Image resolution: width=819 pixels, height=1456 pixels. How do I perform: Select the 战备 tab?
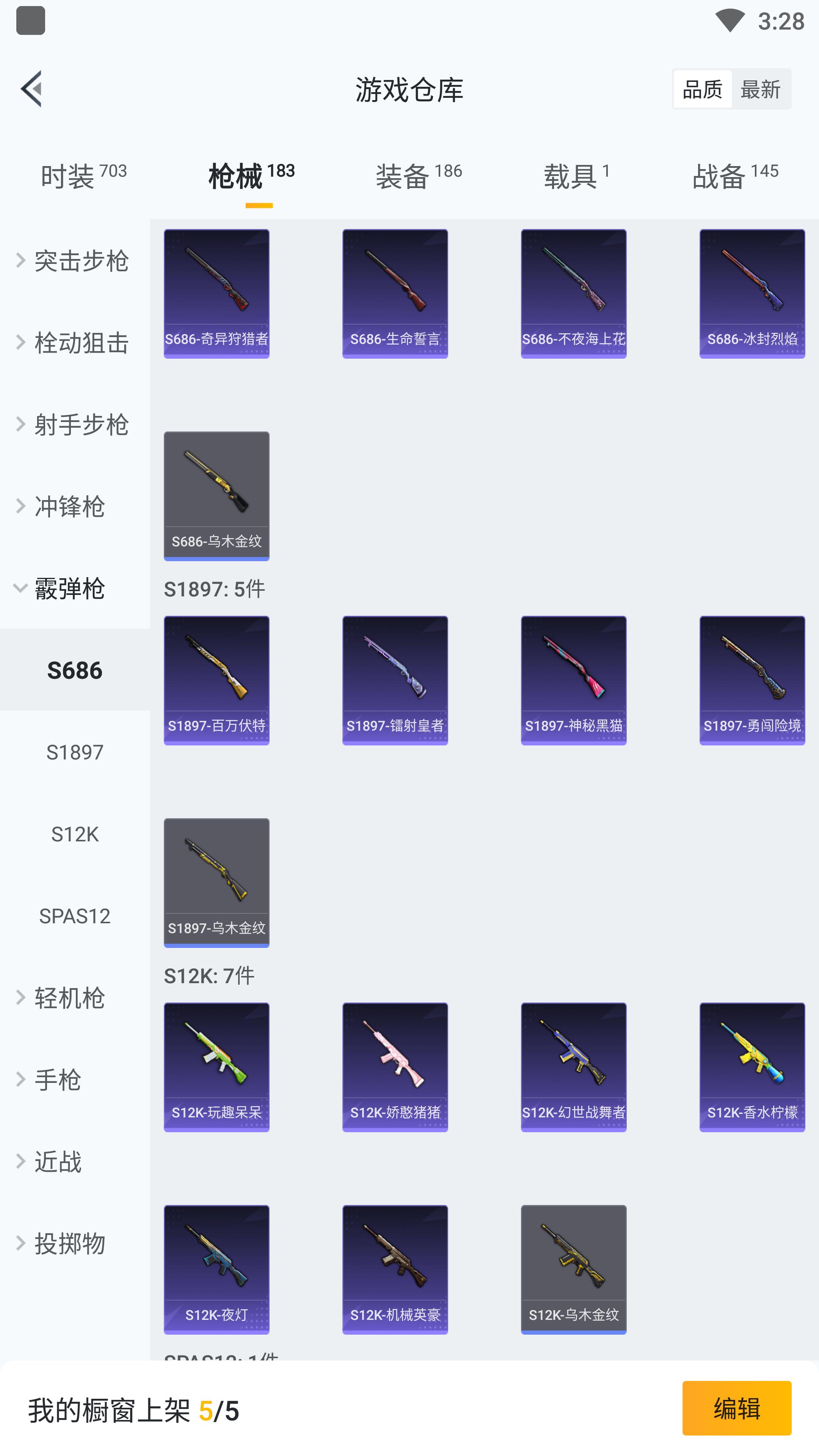pyautogui.click(x=735, y=176)
